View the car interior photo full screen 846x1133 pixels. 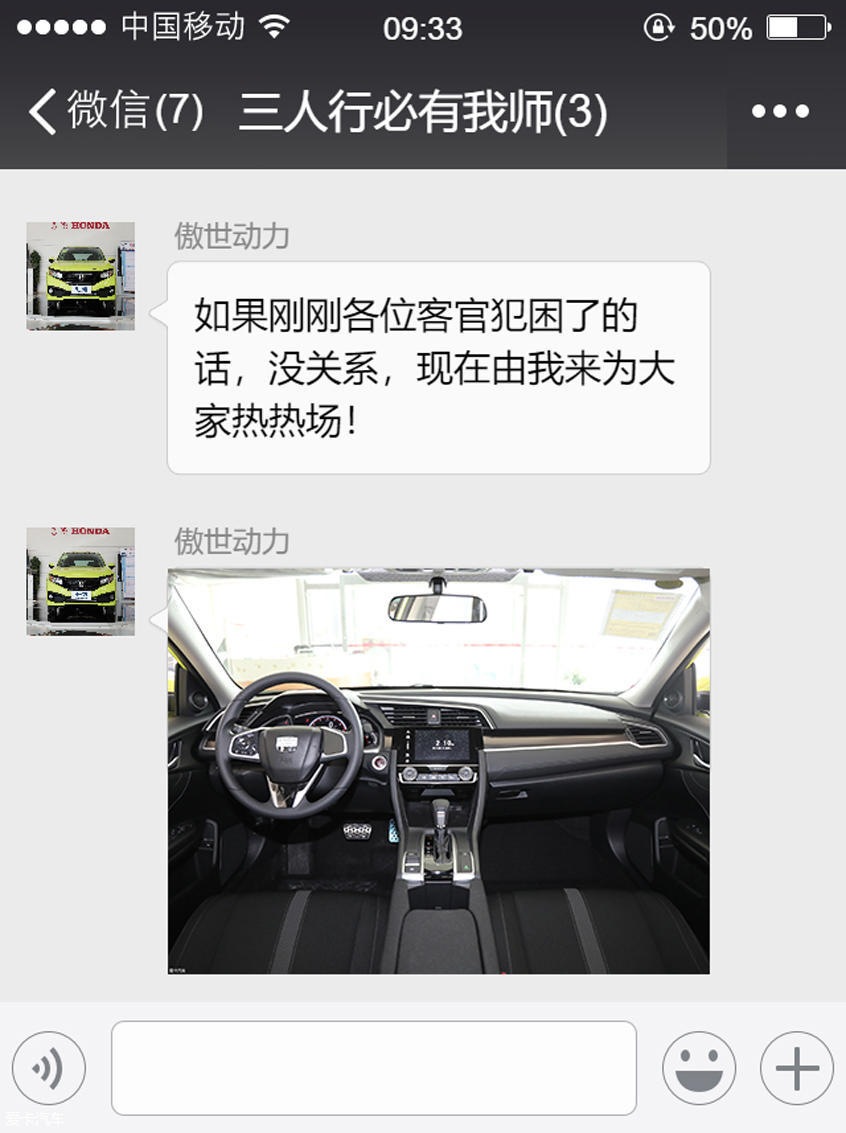tap(438, 771)
